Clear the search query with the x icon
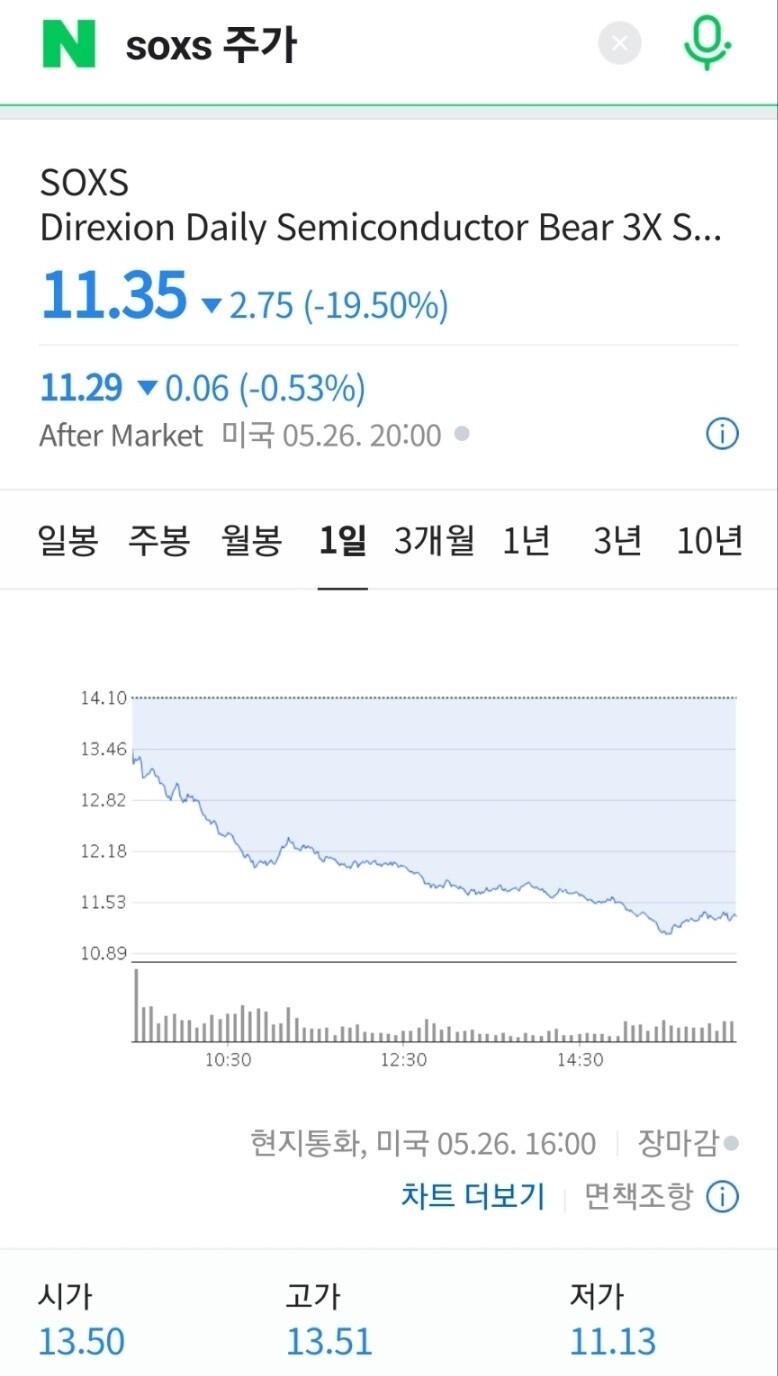The height and width of the screenshot is (1376, 778). pyautogui.click(x=619, y=43)
